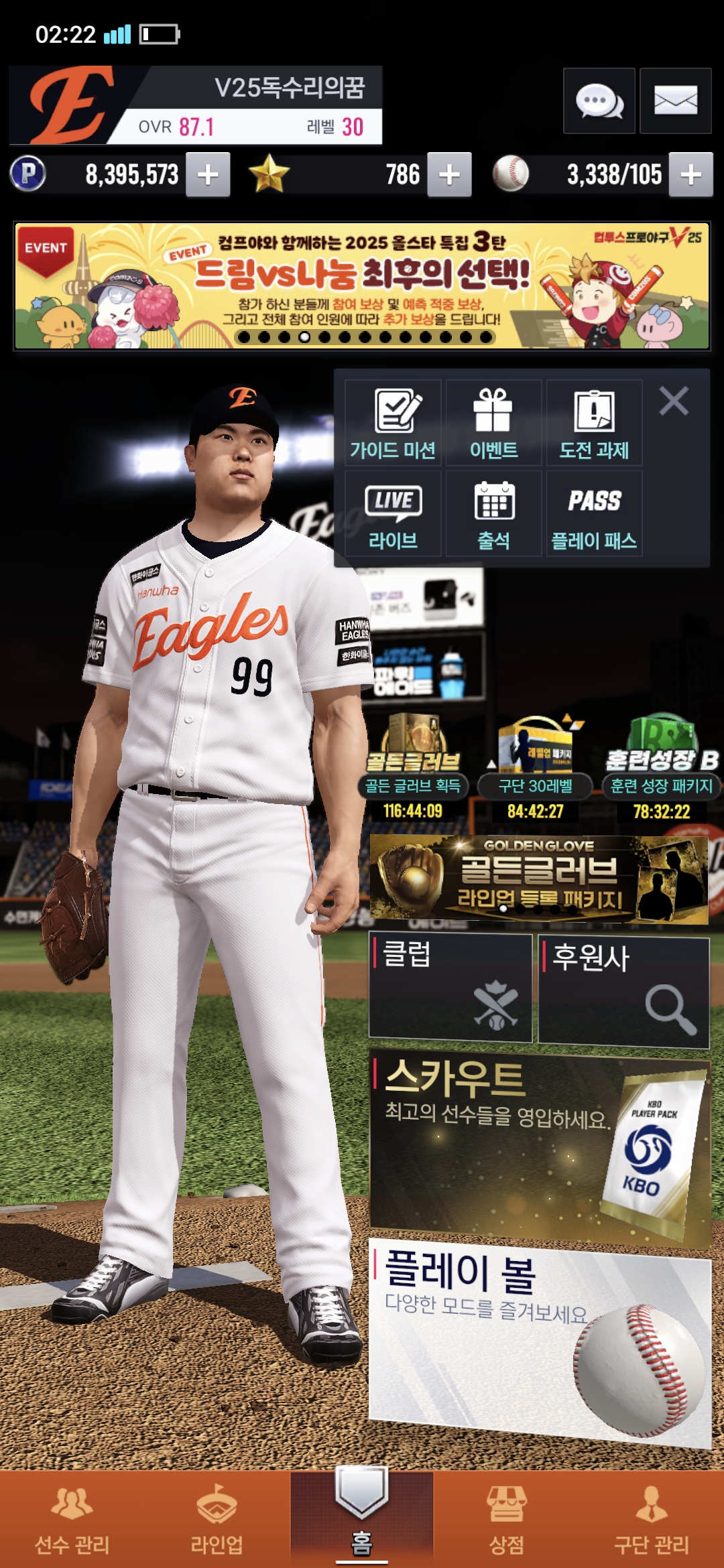
Task: Open the mailbox envelope icon
Action: pyautogui.click(x=675, y=101)
